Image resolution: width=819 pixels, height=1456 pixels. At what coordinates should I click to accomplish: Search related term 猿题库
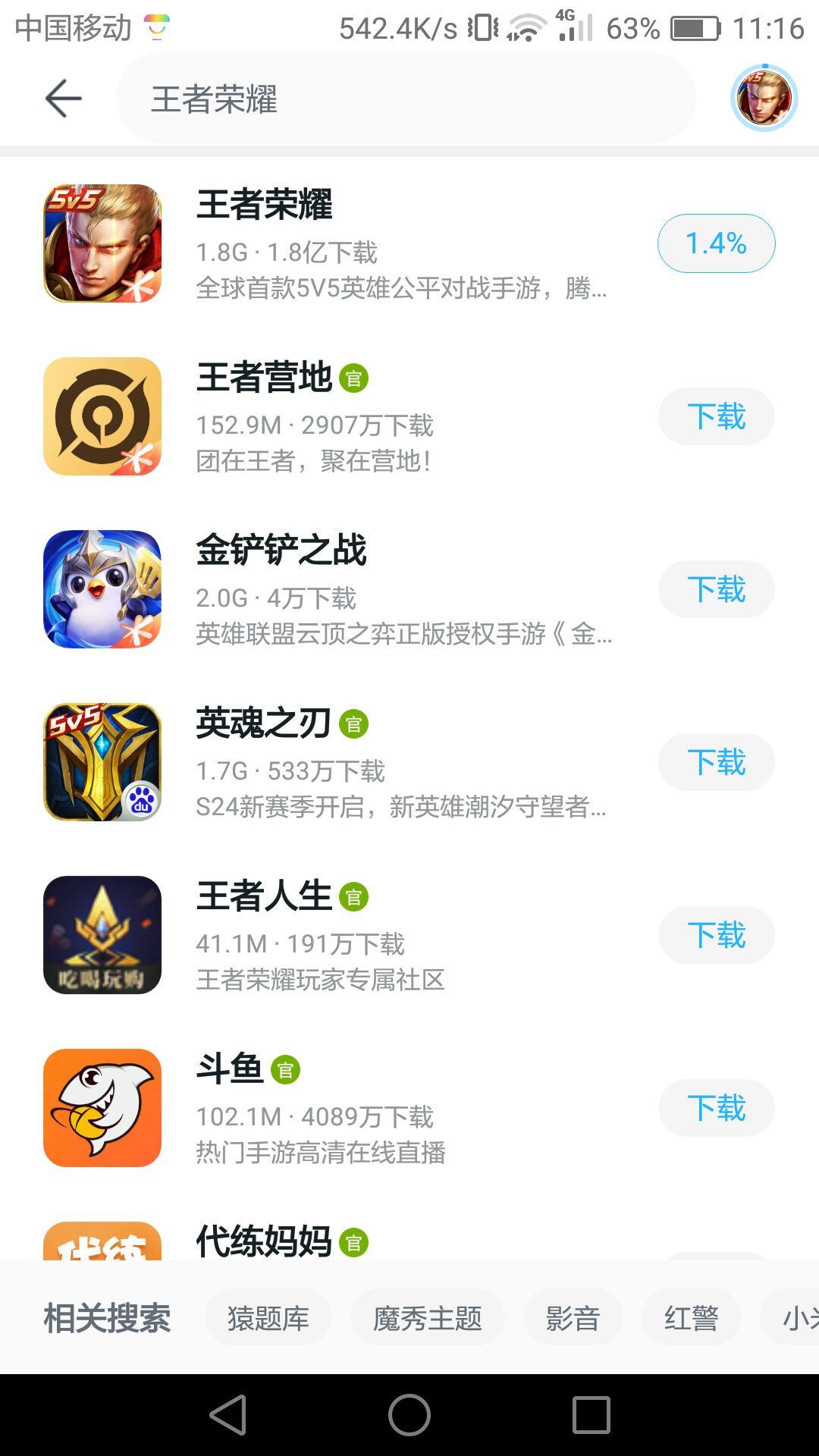pos(268,1319)
